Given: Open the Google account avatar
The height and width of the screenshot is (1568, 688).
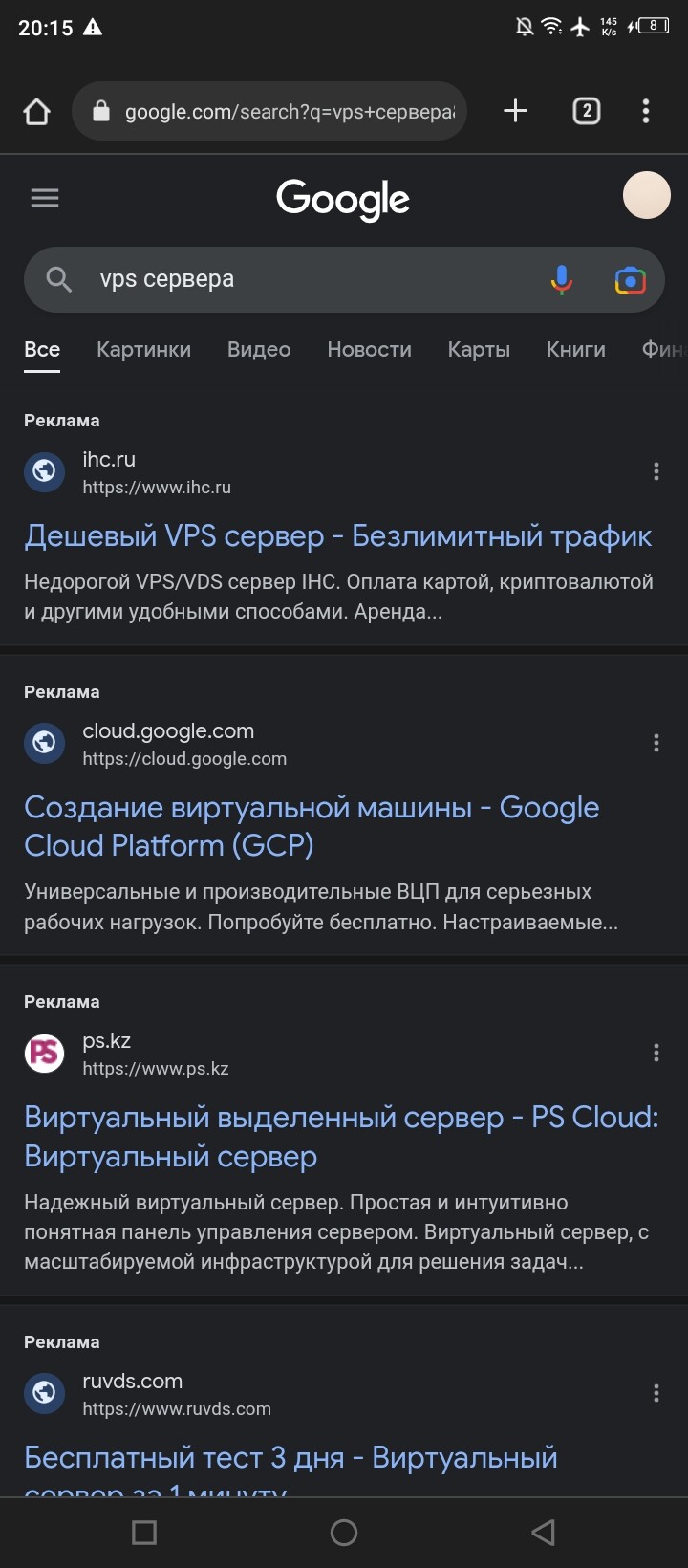Looking at the screenshot, I should 647,195.
